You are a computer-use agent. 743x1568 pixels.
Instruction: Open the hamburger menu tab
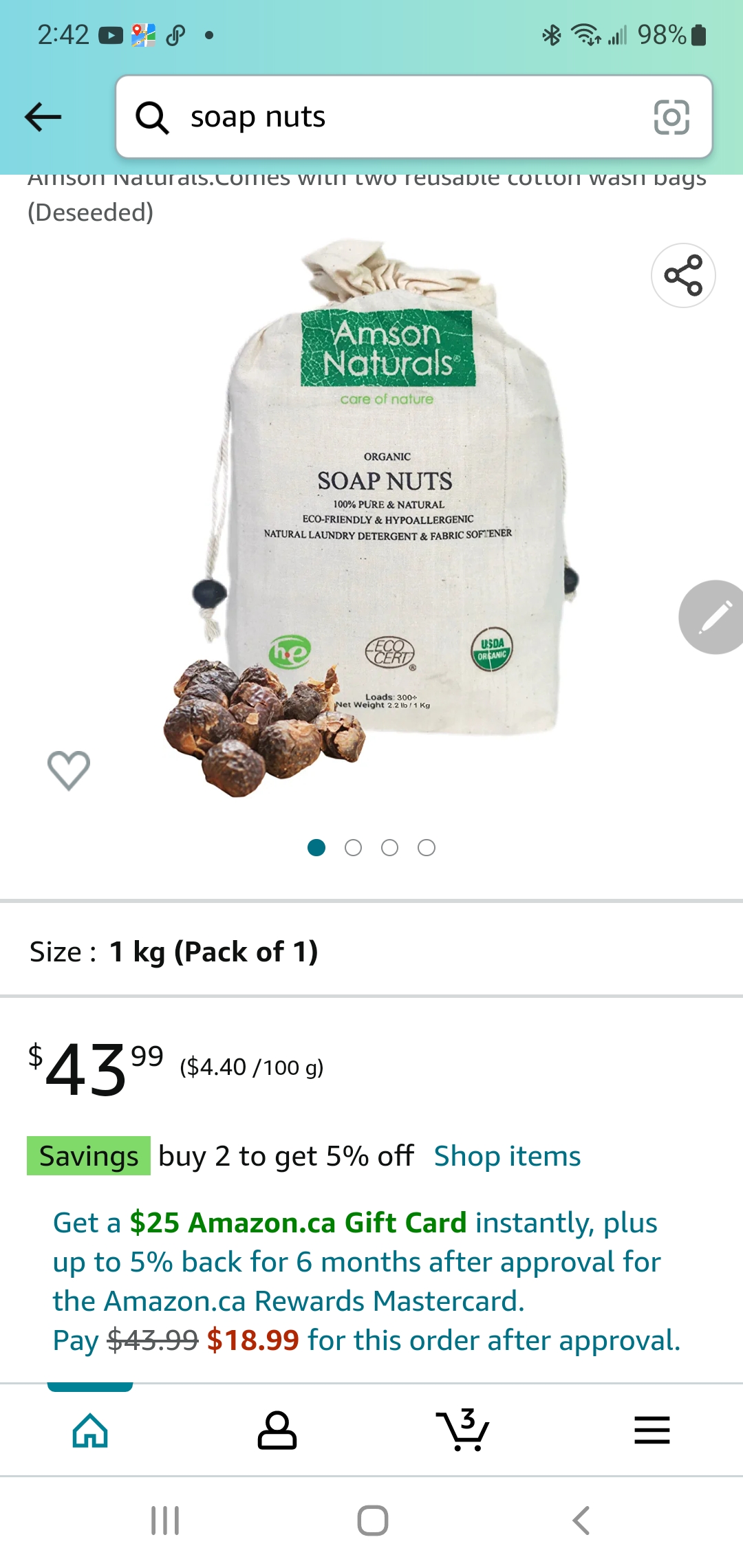tap(652, 1430)
